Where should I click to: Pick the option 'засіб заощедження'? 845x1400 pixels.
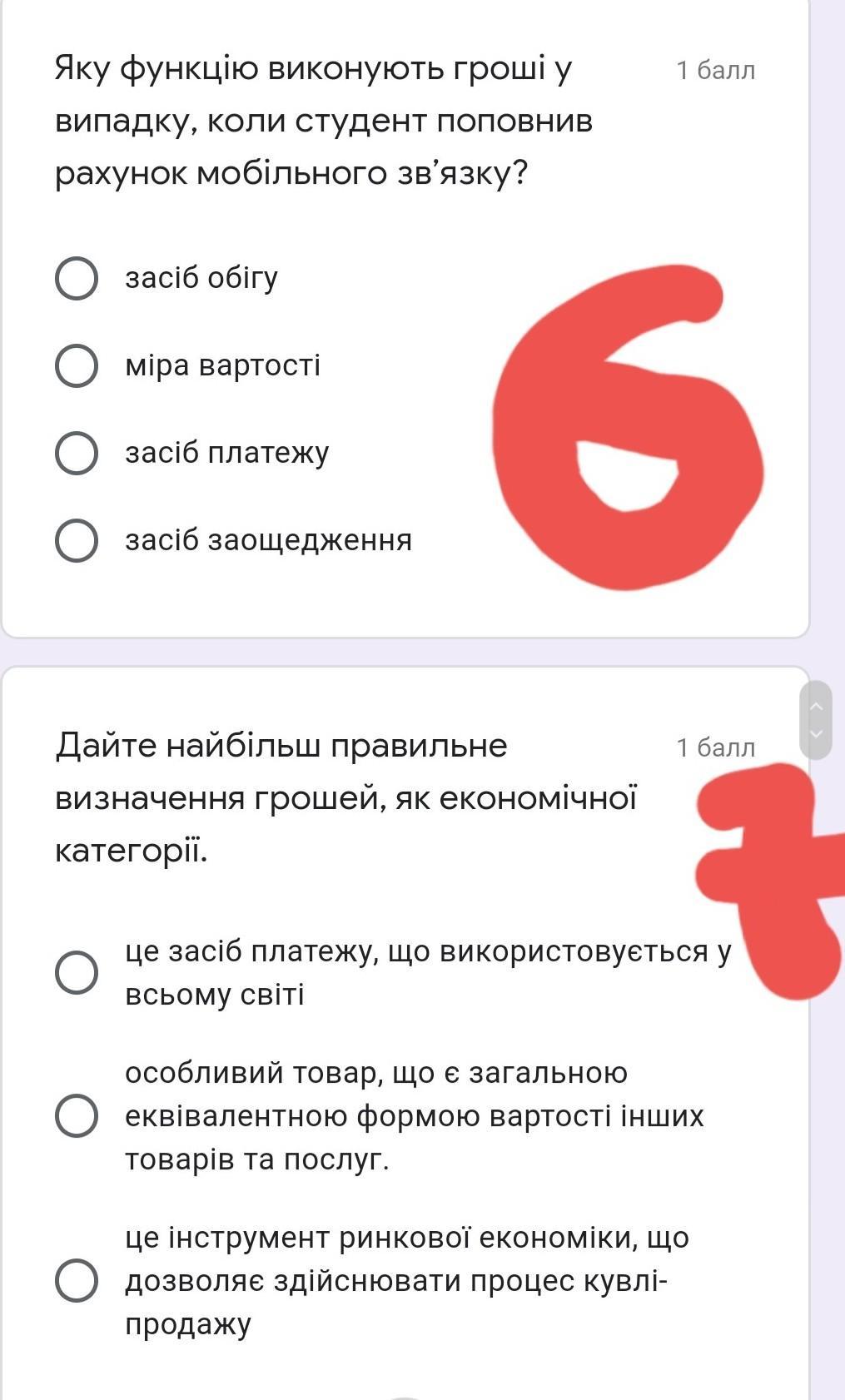coord(77,541)
